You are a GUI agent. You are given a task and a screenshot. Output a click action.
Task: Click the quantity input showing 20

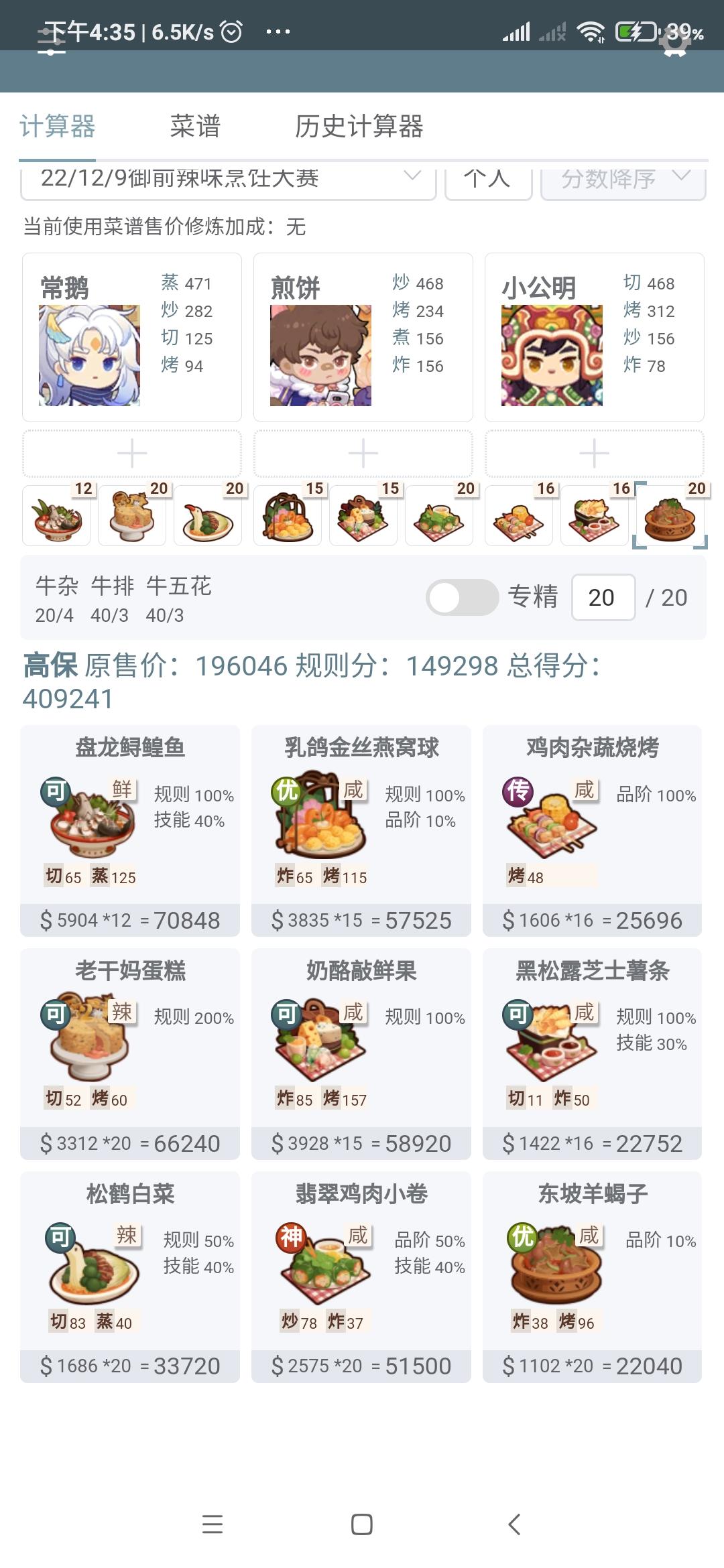(603, 596)
